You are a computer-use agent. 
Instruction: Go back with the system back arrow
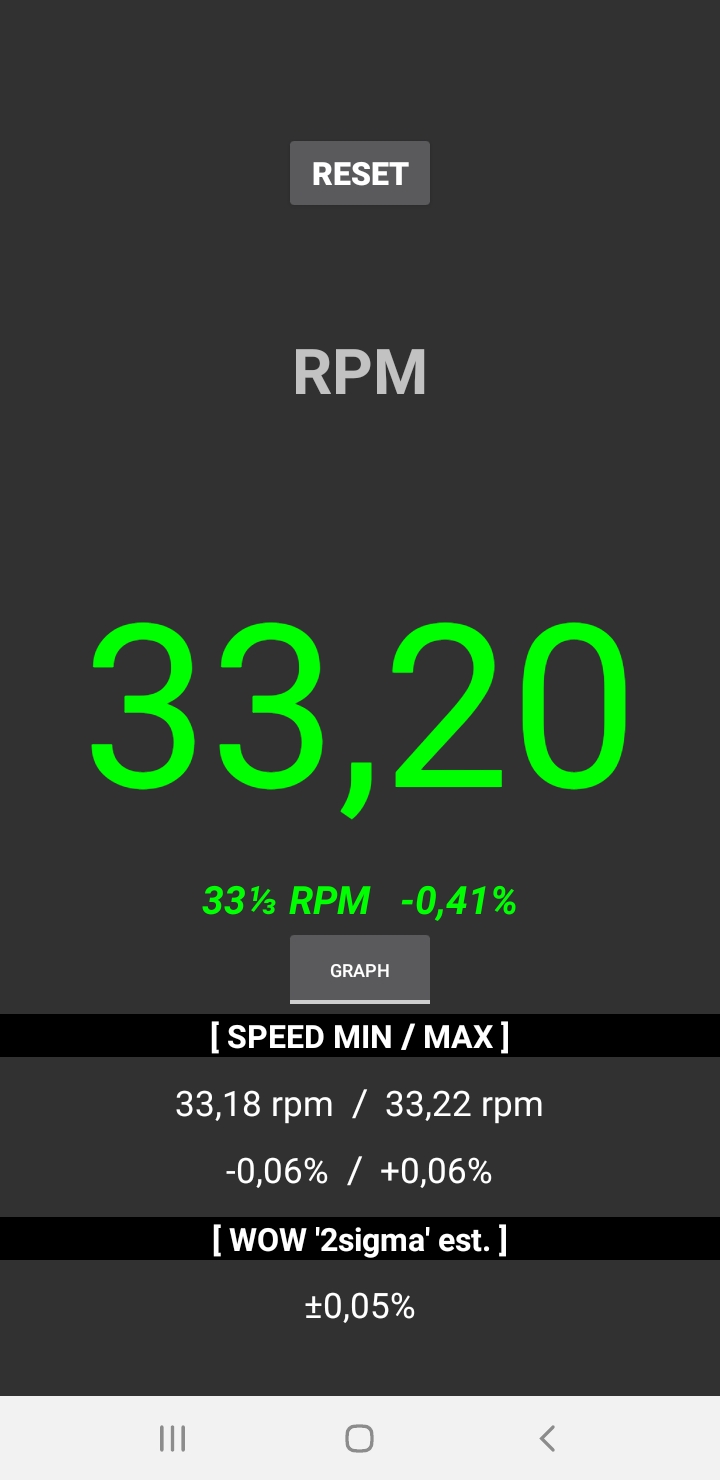[x=547, y=1438]
